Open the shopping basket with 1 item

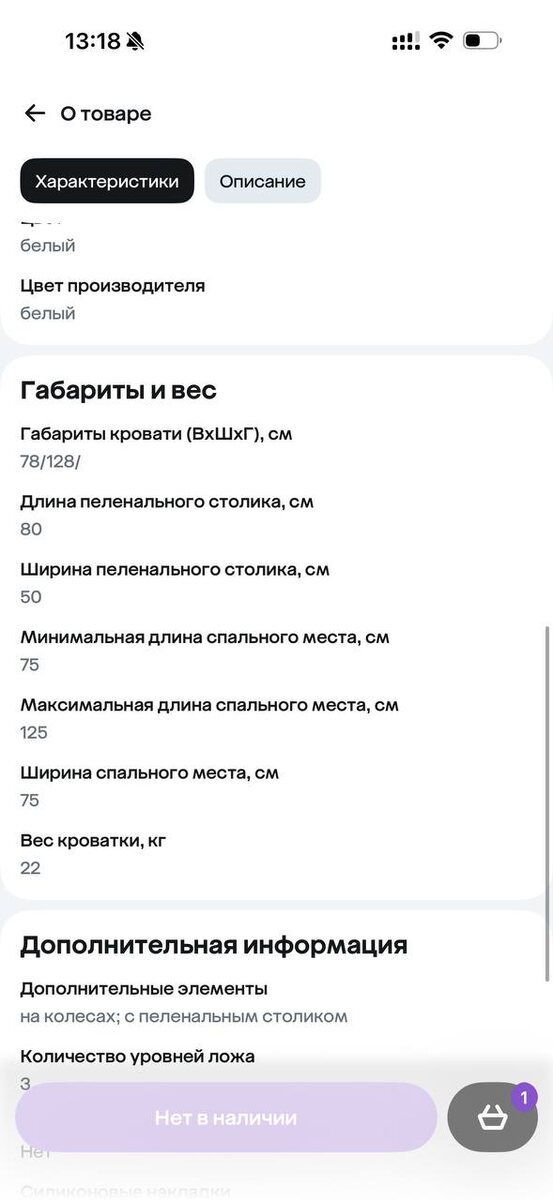[493, 1117]
